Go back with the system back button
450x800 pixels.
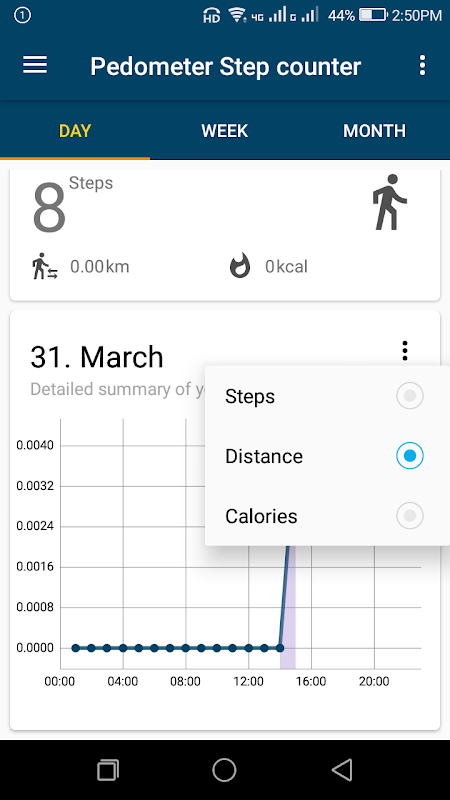(342, 769)
